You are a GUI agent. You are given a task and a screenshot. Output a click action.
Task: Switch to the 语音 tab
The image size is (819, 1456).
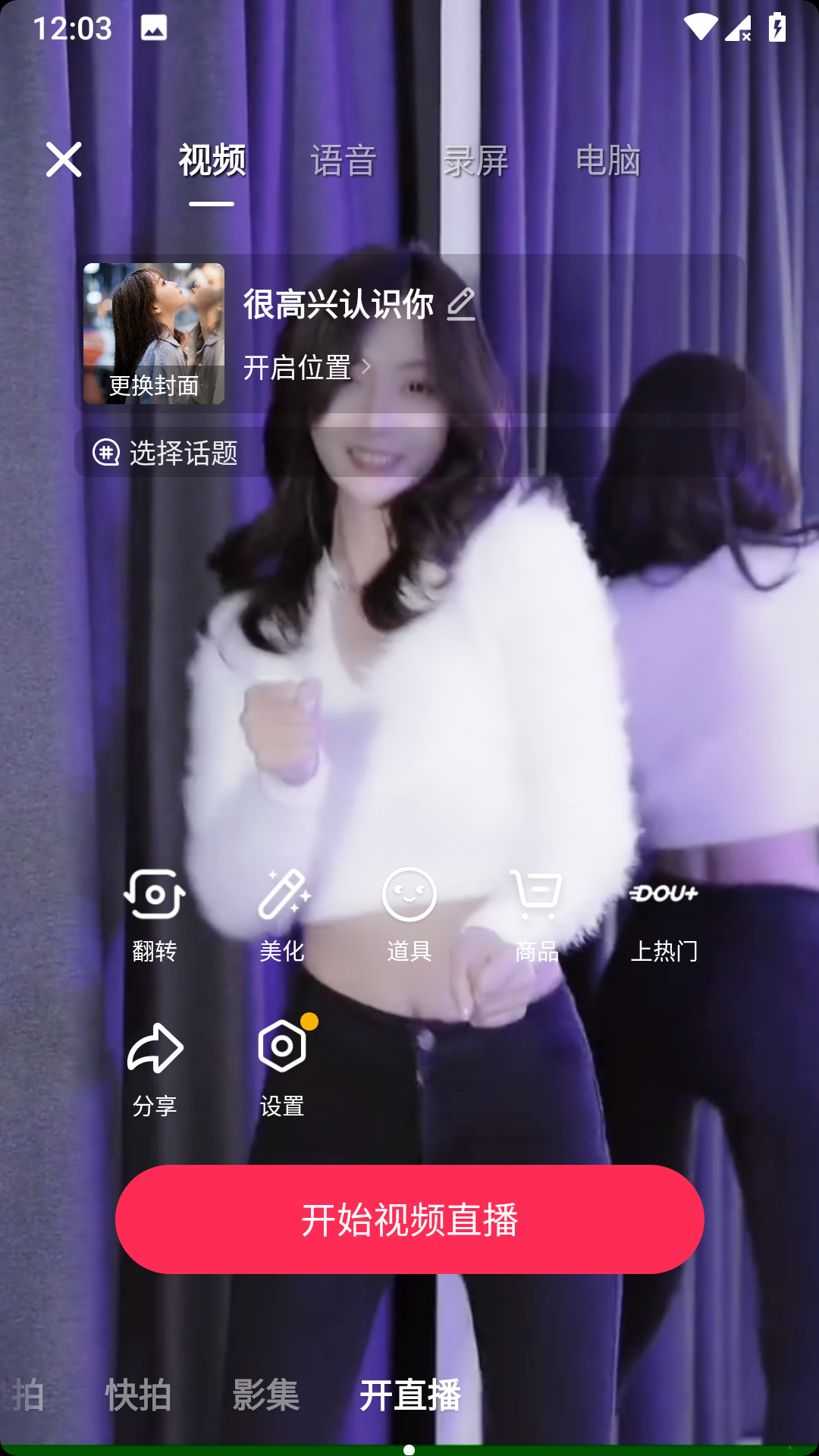[342, 159]
